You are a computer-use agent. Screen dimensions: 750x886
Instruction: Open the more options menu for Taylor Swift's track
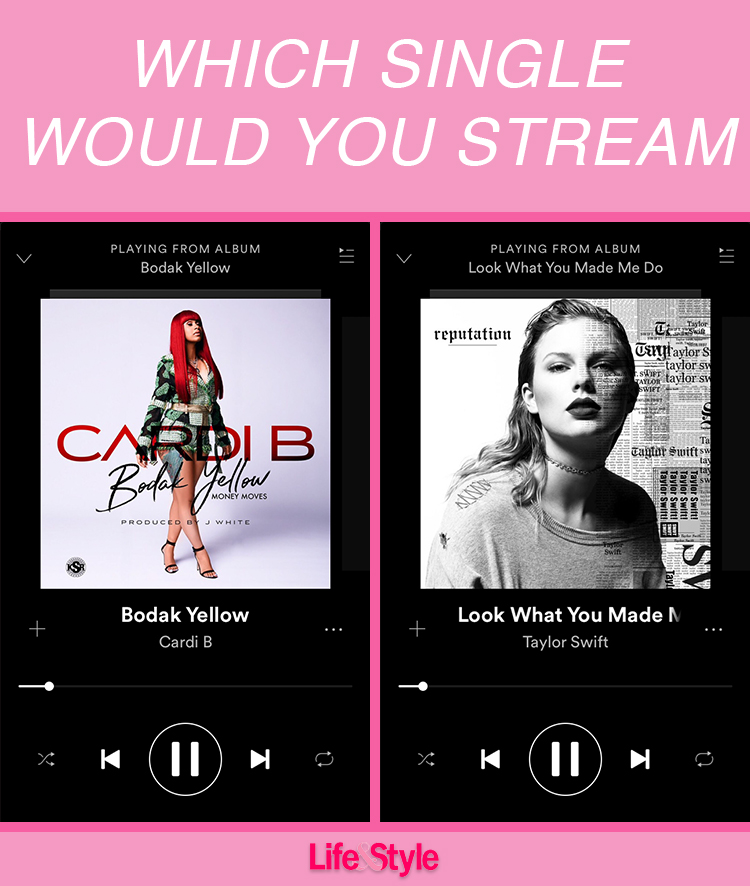713,628
